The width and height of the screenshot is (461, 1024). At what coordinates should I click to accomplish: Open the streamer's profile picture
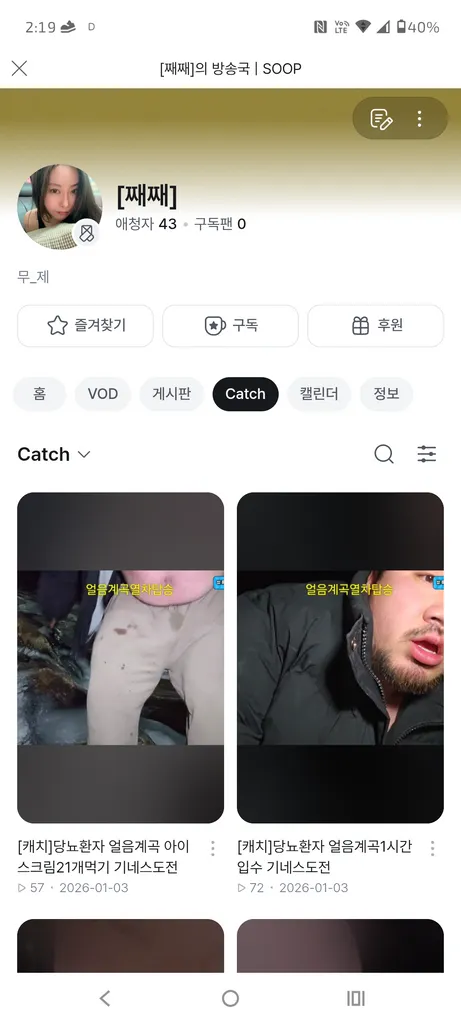coord(59,206)
